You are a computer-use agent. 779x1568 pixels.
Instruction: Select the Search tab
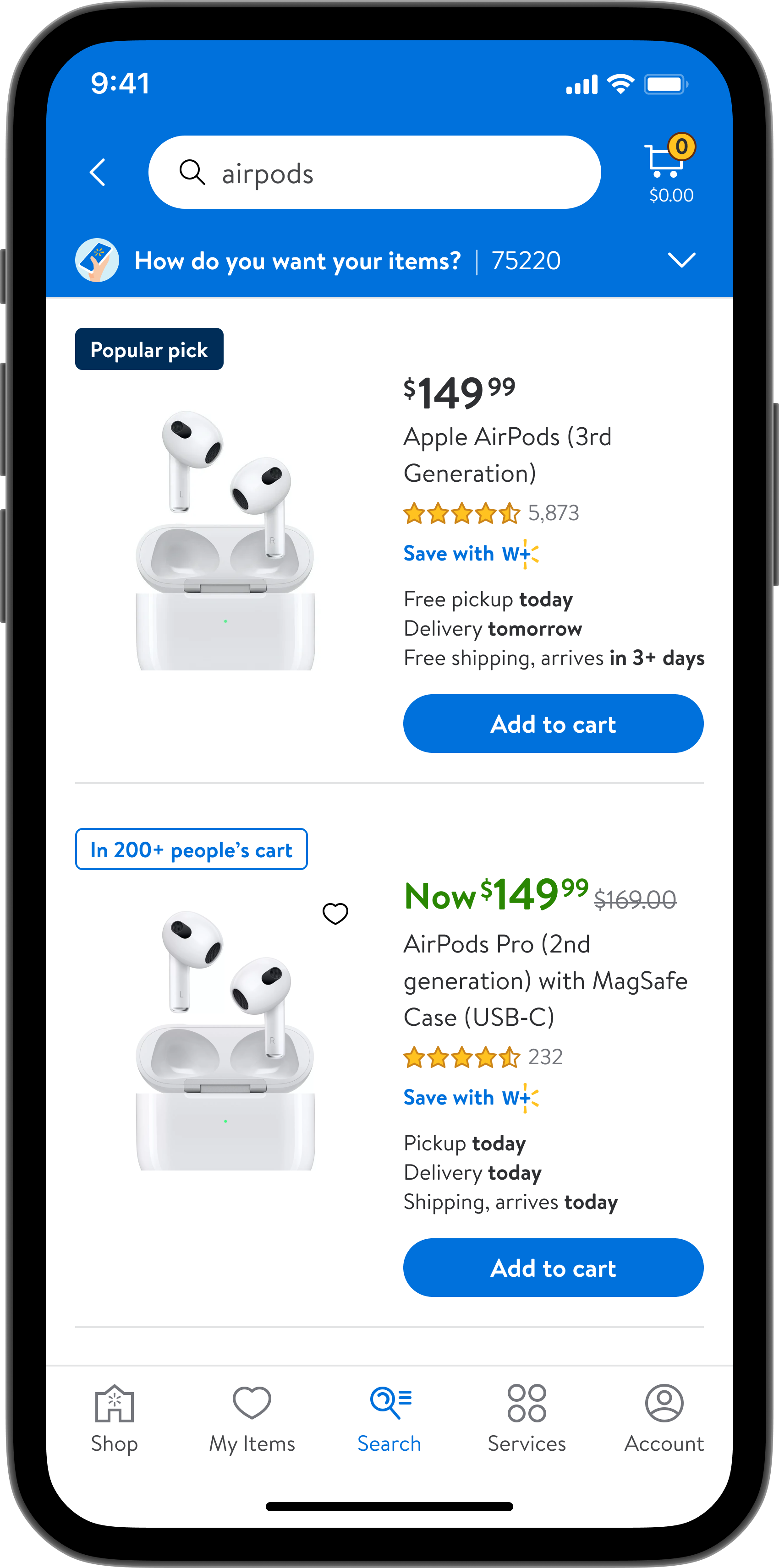389,1419
